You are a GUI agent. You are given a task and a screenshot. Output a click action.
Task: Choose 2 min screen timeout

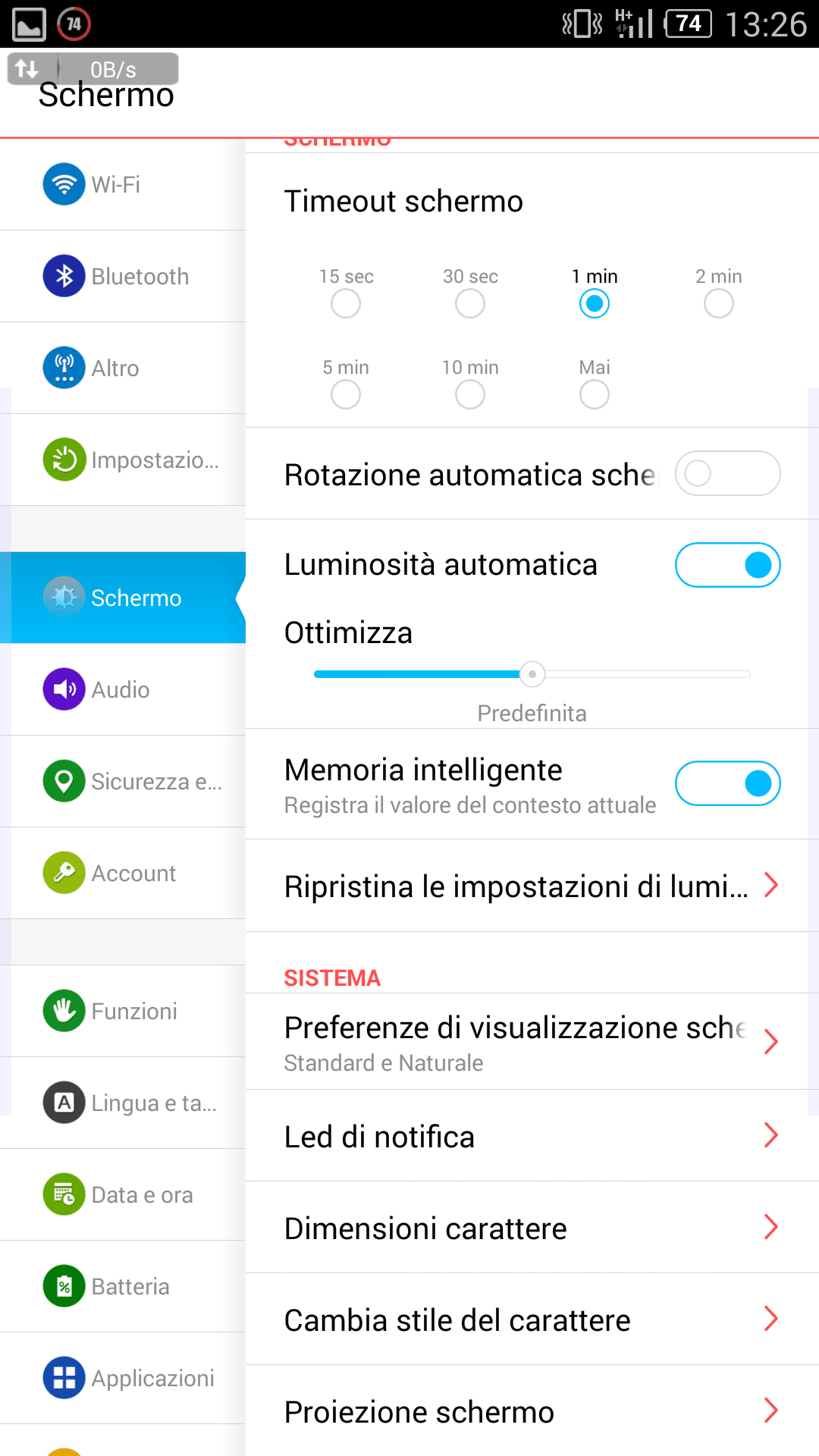pyautogui.click(x=718, y=303)
